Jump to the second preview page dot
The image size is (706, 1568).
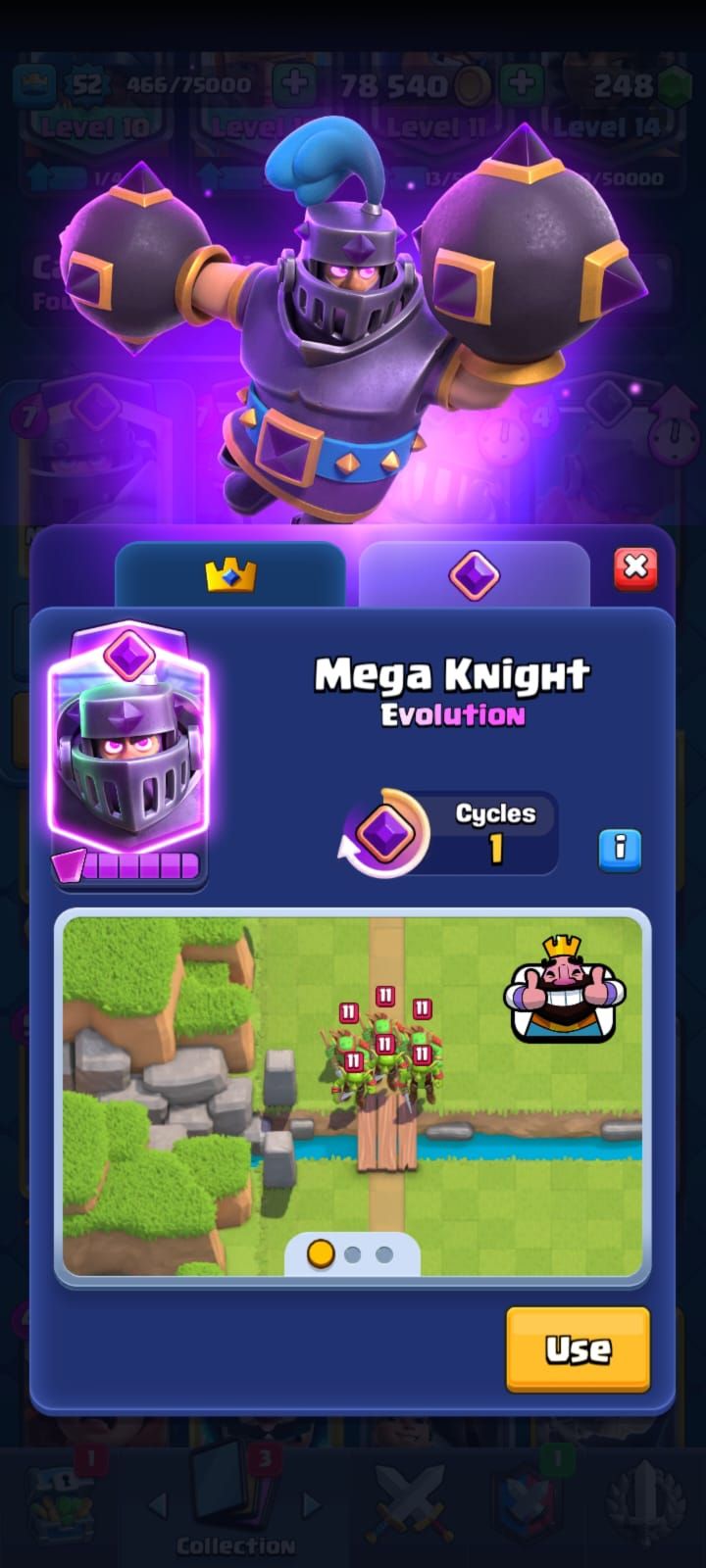coord(353,1254)
